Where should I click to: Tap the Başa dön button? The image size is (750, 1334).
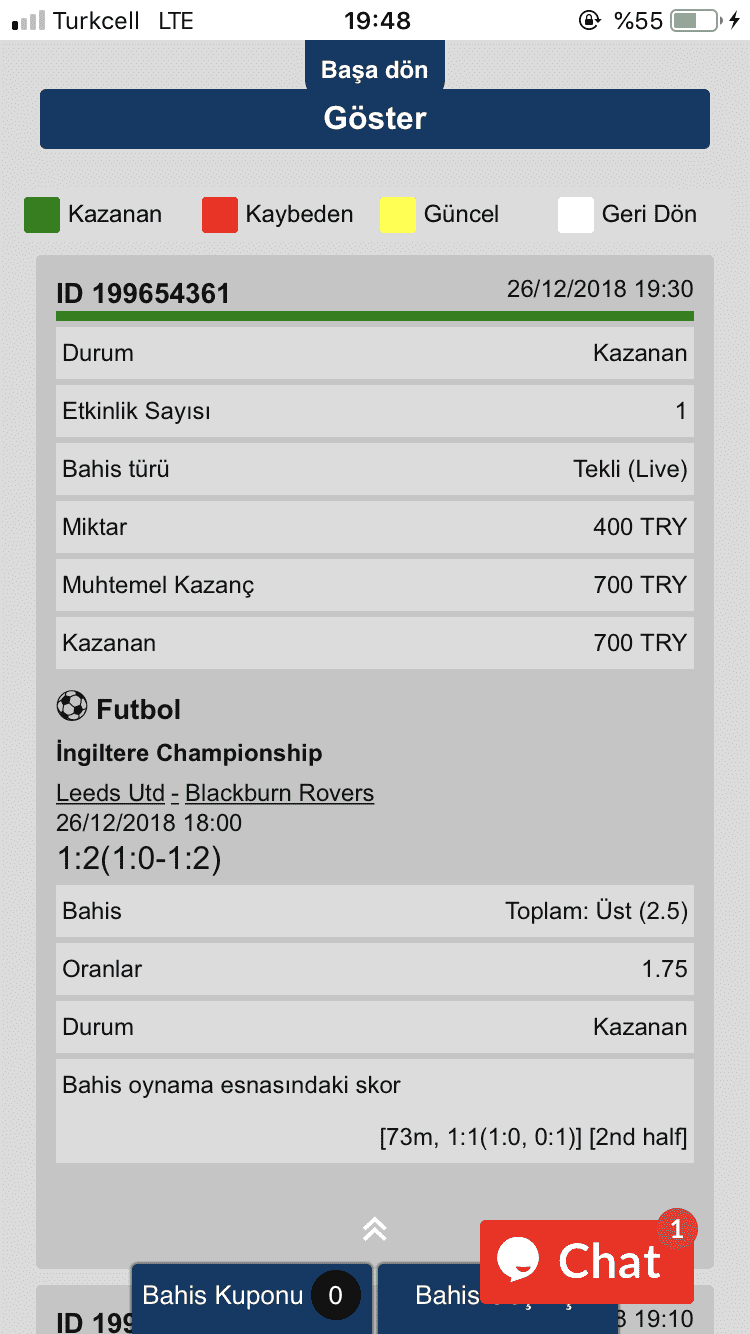[375, 68]
